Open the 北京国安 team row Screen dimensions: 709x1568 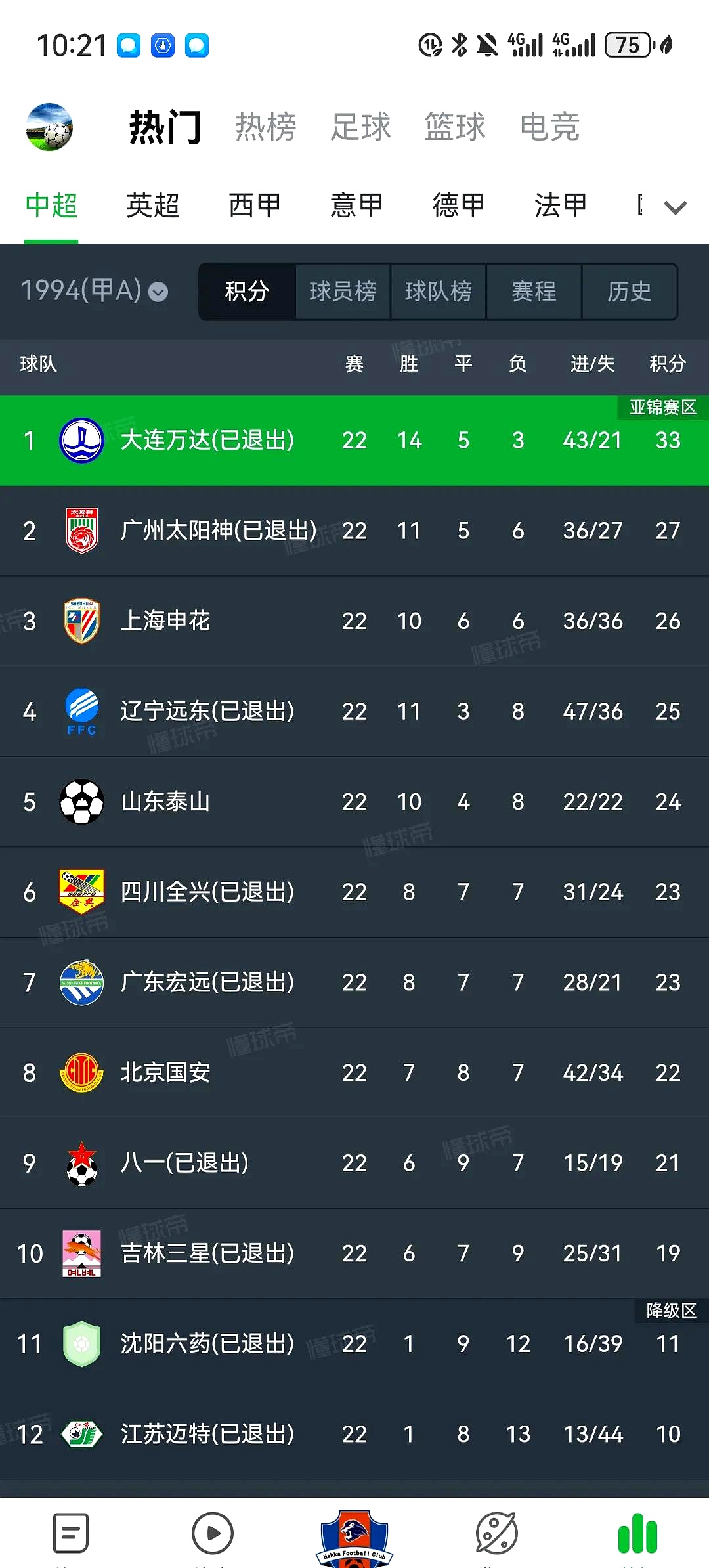point(354,1073)
